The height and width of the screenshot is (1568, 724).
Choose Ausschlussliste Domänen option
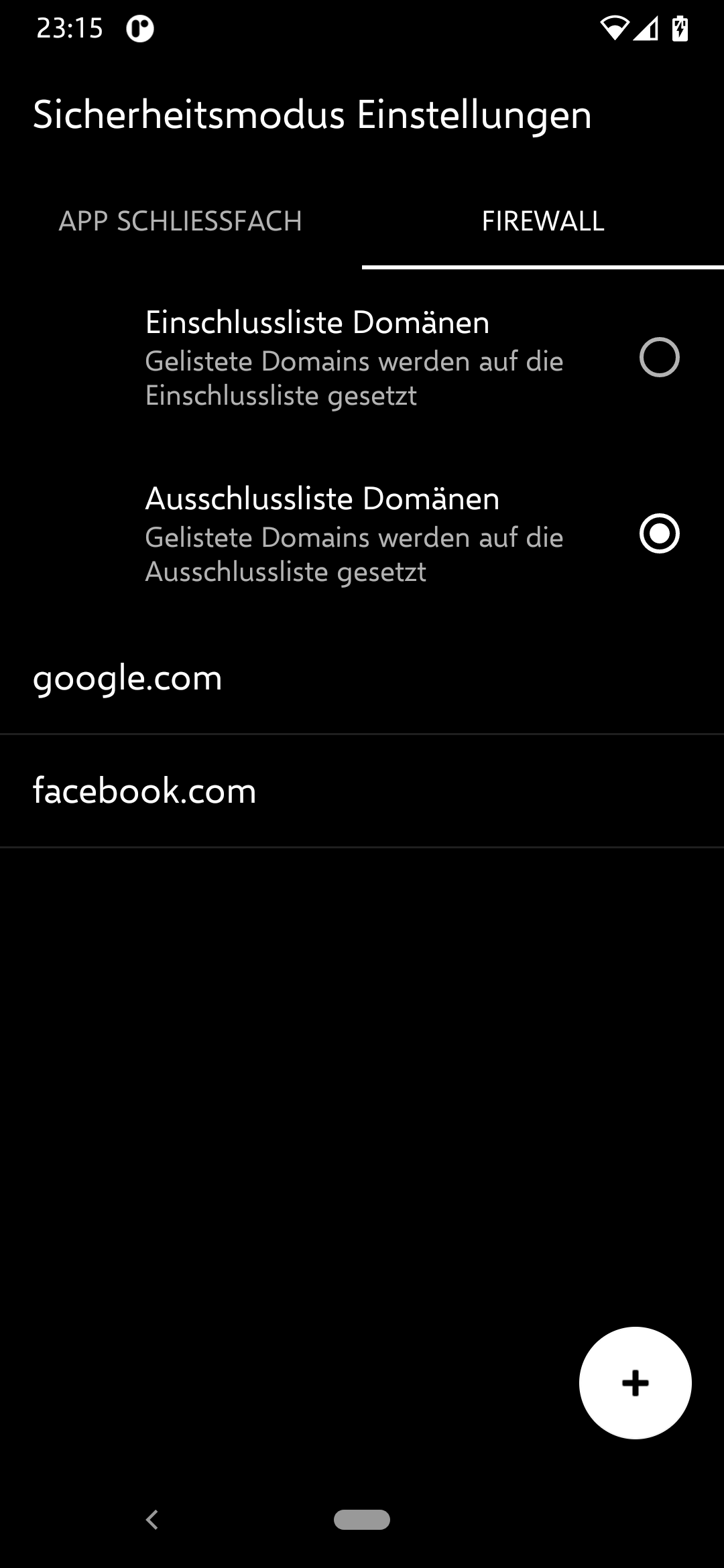pos(659,534)
